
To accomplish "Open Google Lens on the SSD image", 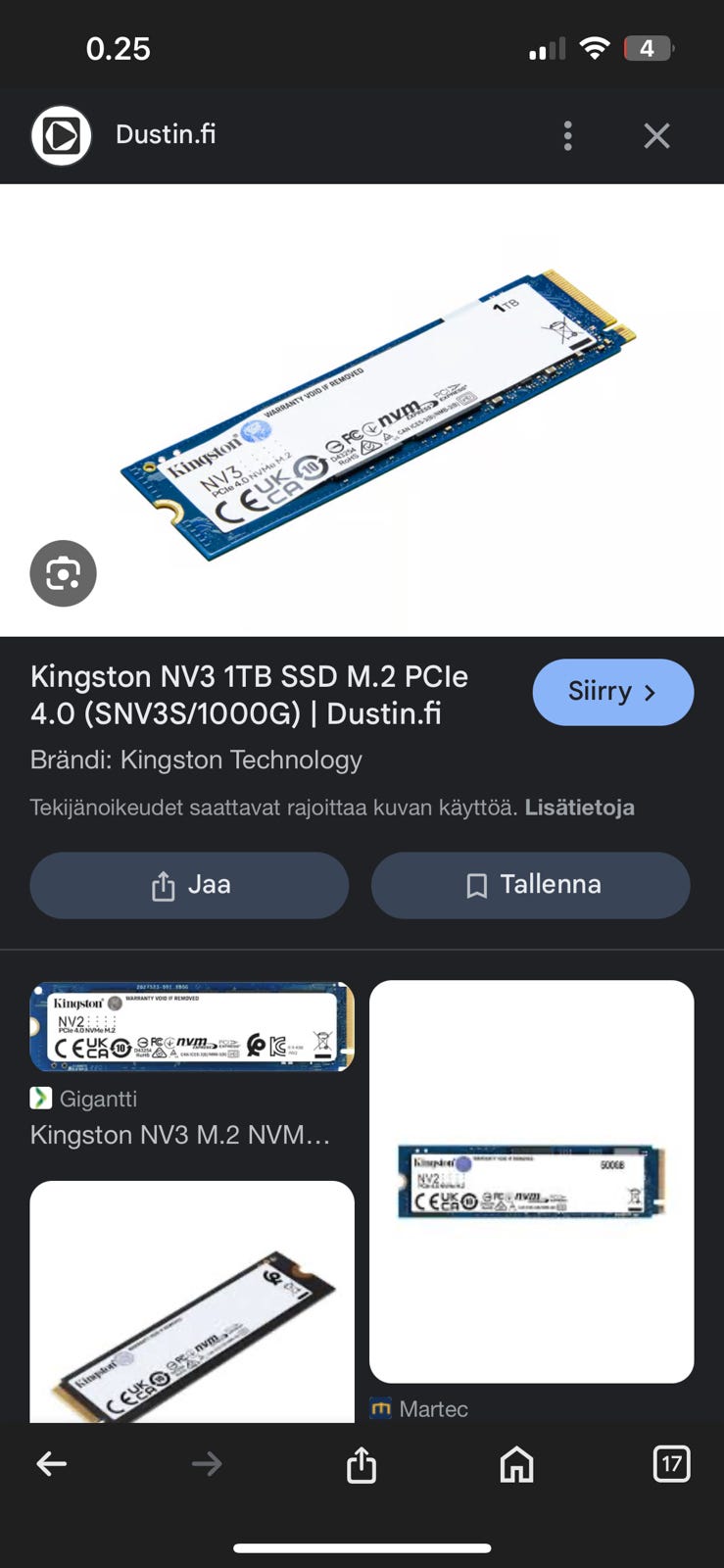I will (63, 573).
